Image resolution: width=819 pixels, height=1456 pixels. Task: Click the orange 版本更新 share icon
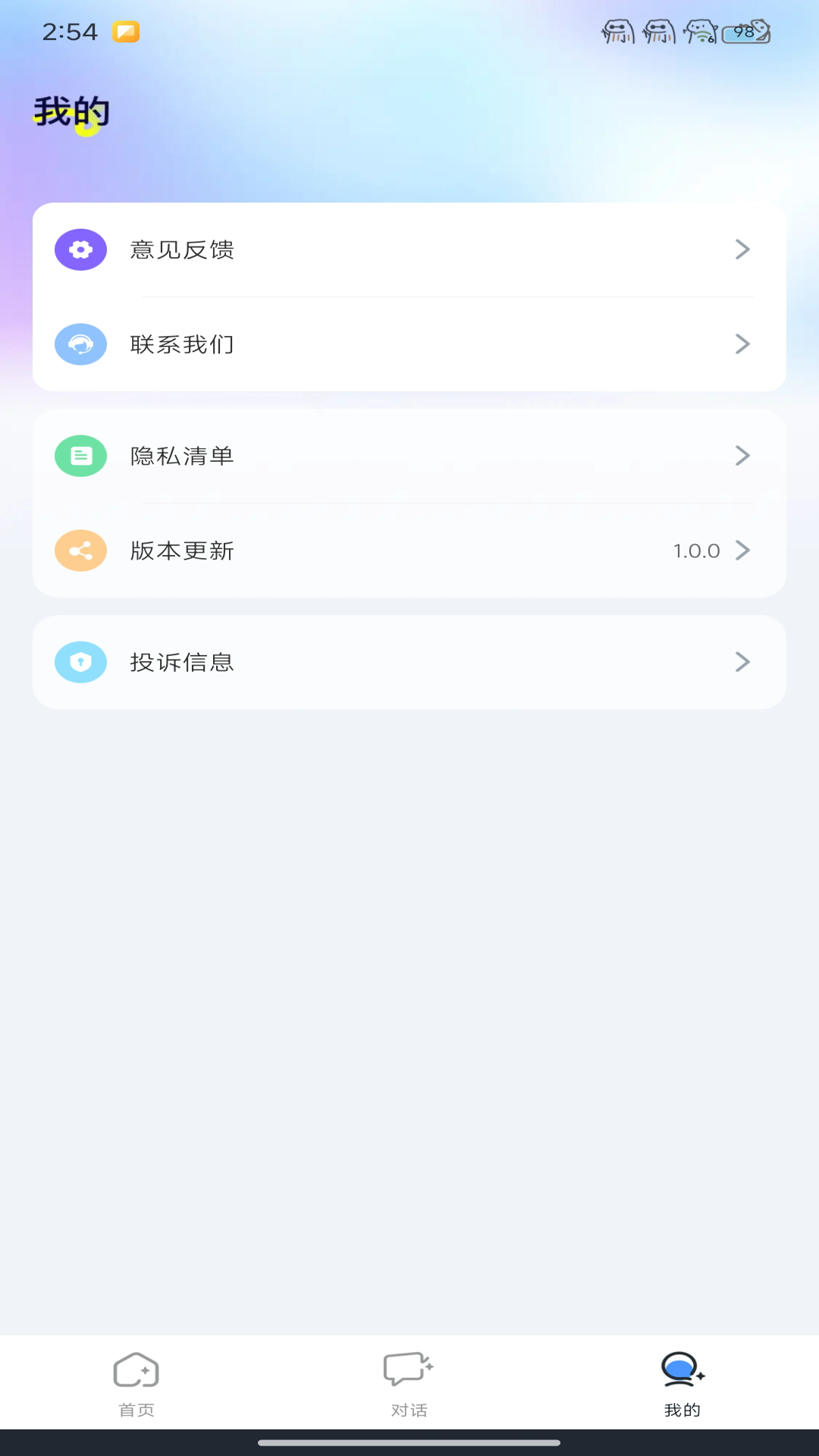point(80,551)
